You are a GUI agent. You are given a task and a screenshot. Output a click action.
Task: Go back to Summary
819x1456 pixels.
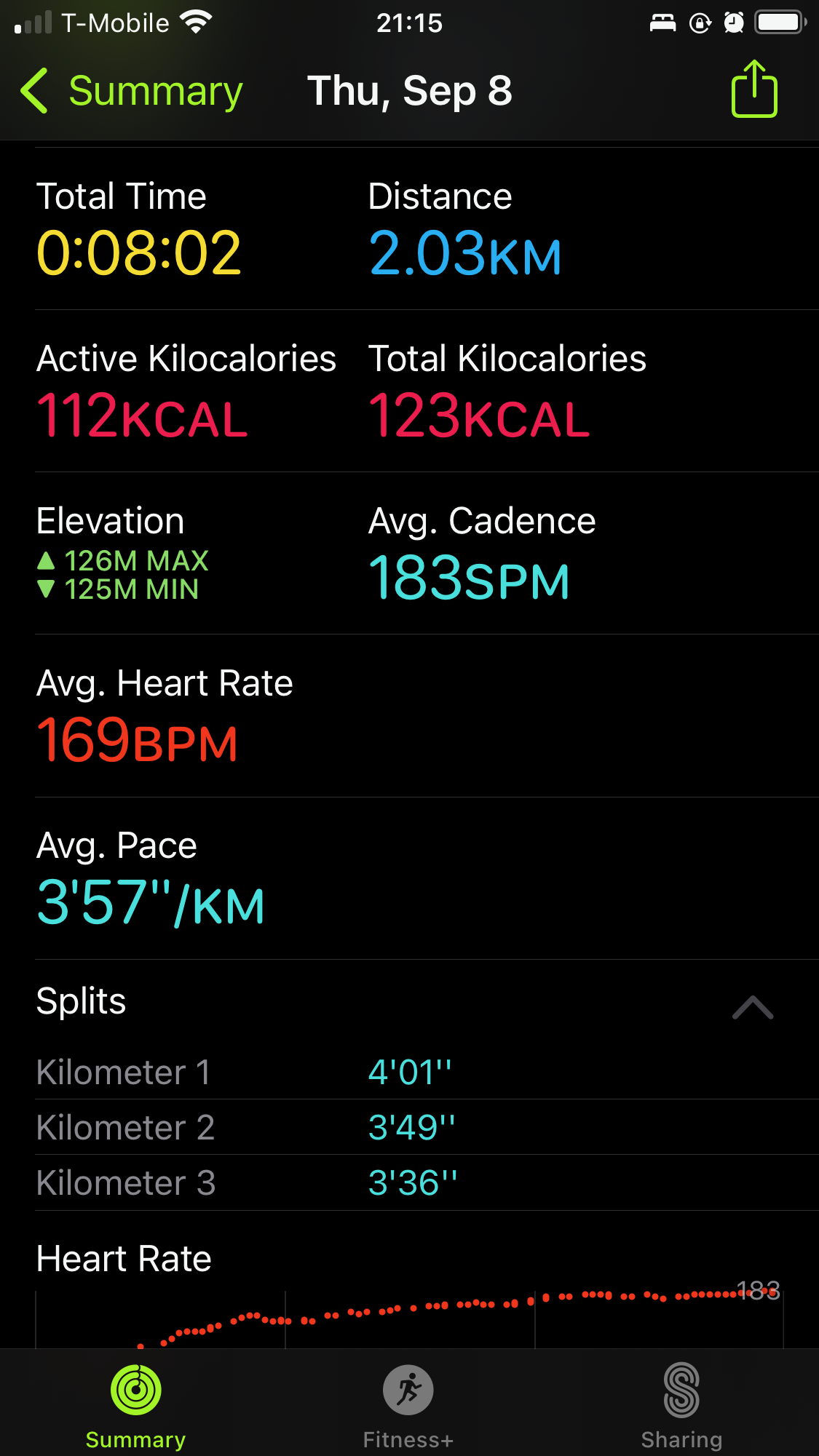pos(131,91)
